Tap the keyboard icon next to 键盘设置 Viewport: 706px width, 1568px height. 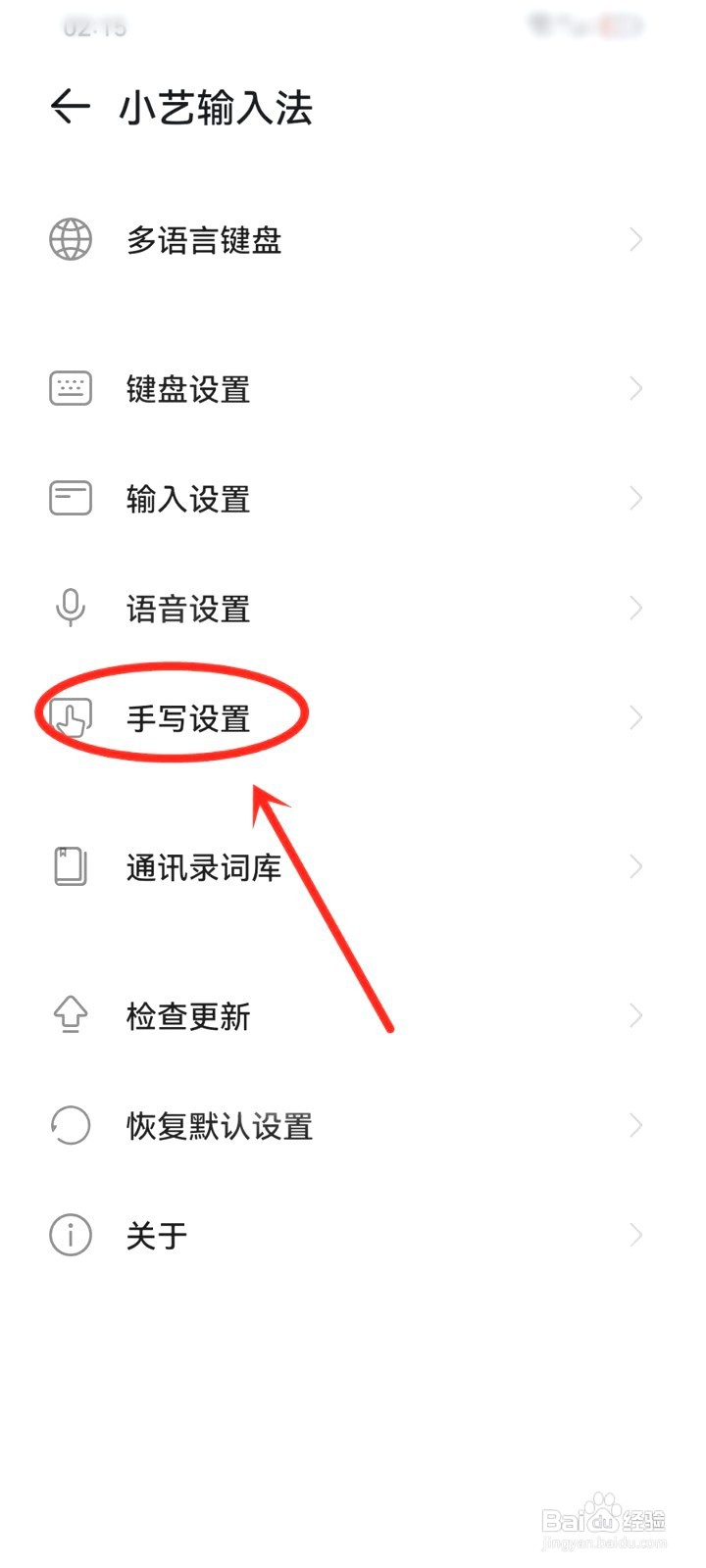[x=69, y=387]
